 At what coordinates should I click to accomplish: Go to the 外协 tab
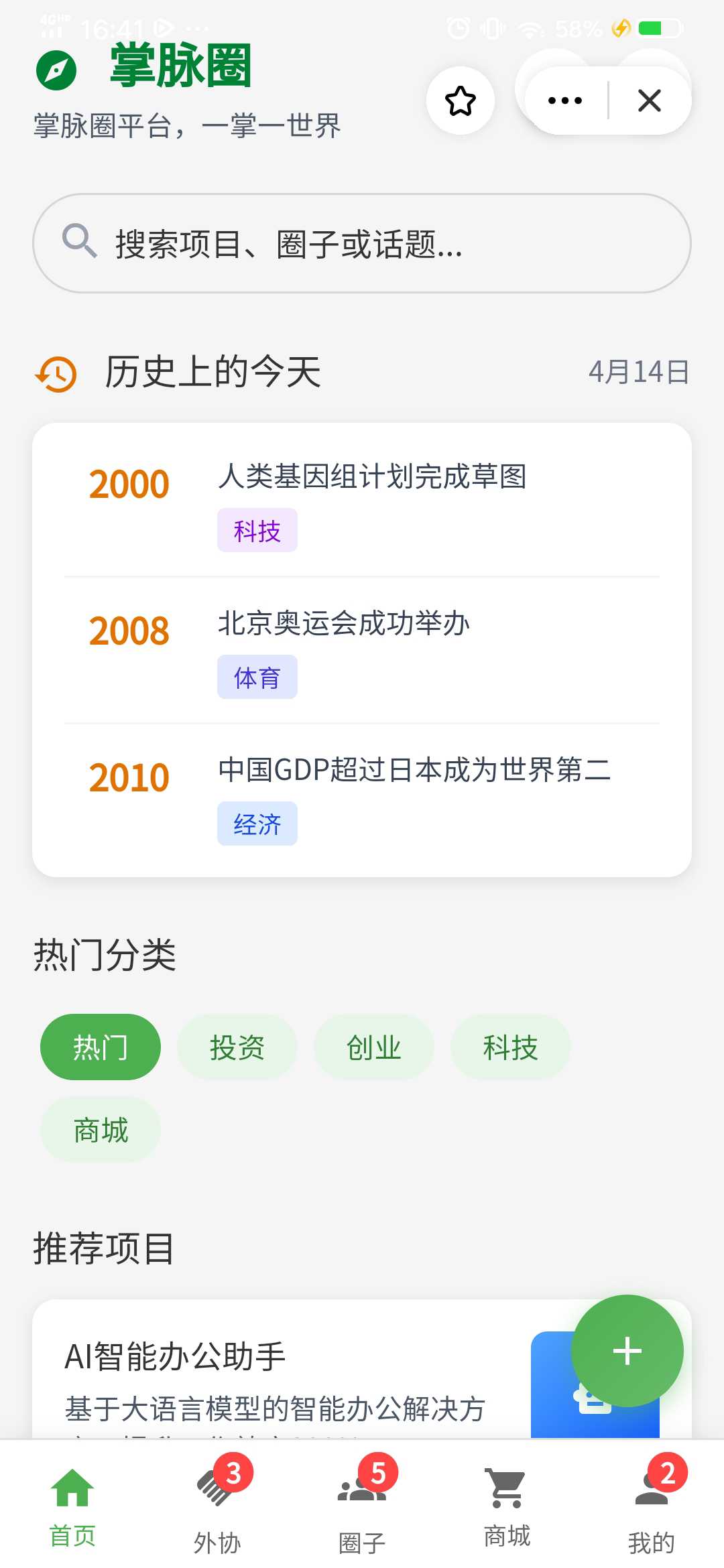(217, 1504)
